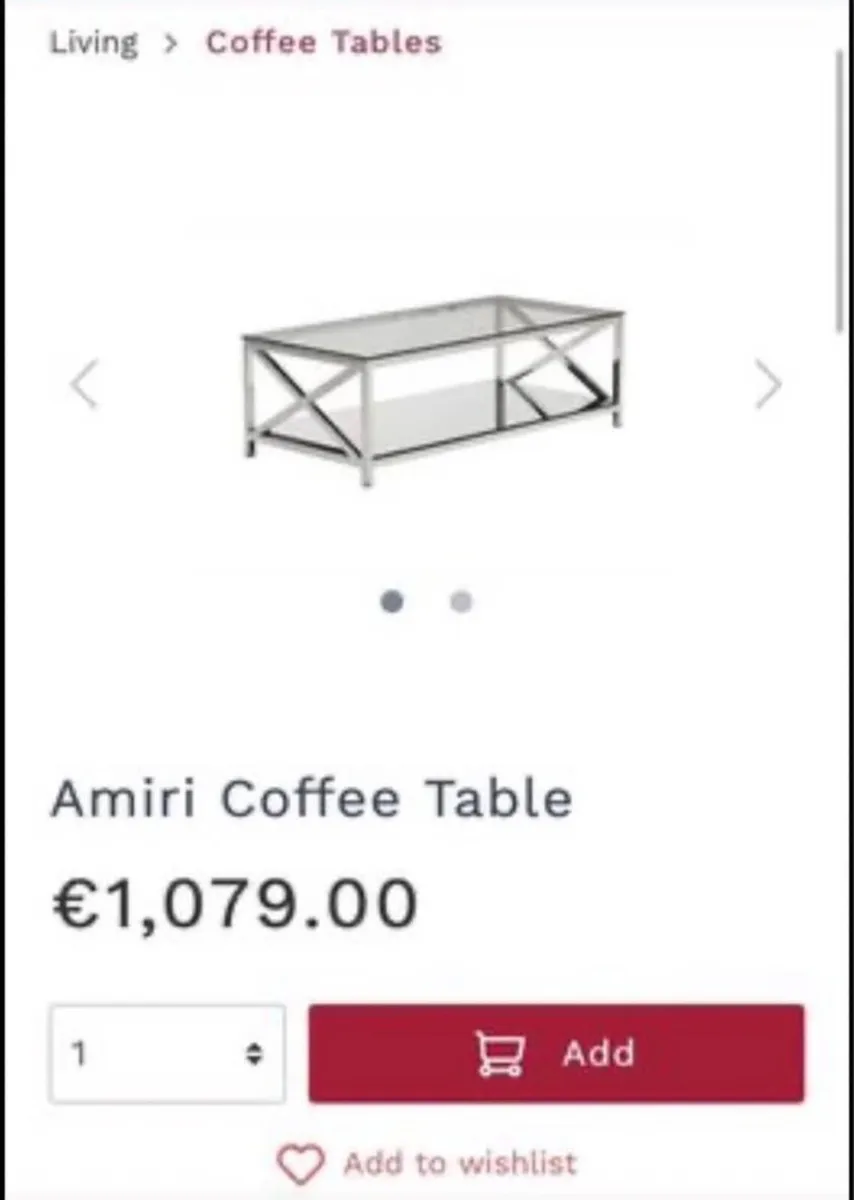
Task: Open the quantity combo box to change amount
Action: coord(167,1053)
